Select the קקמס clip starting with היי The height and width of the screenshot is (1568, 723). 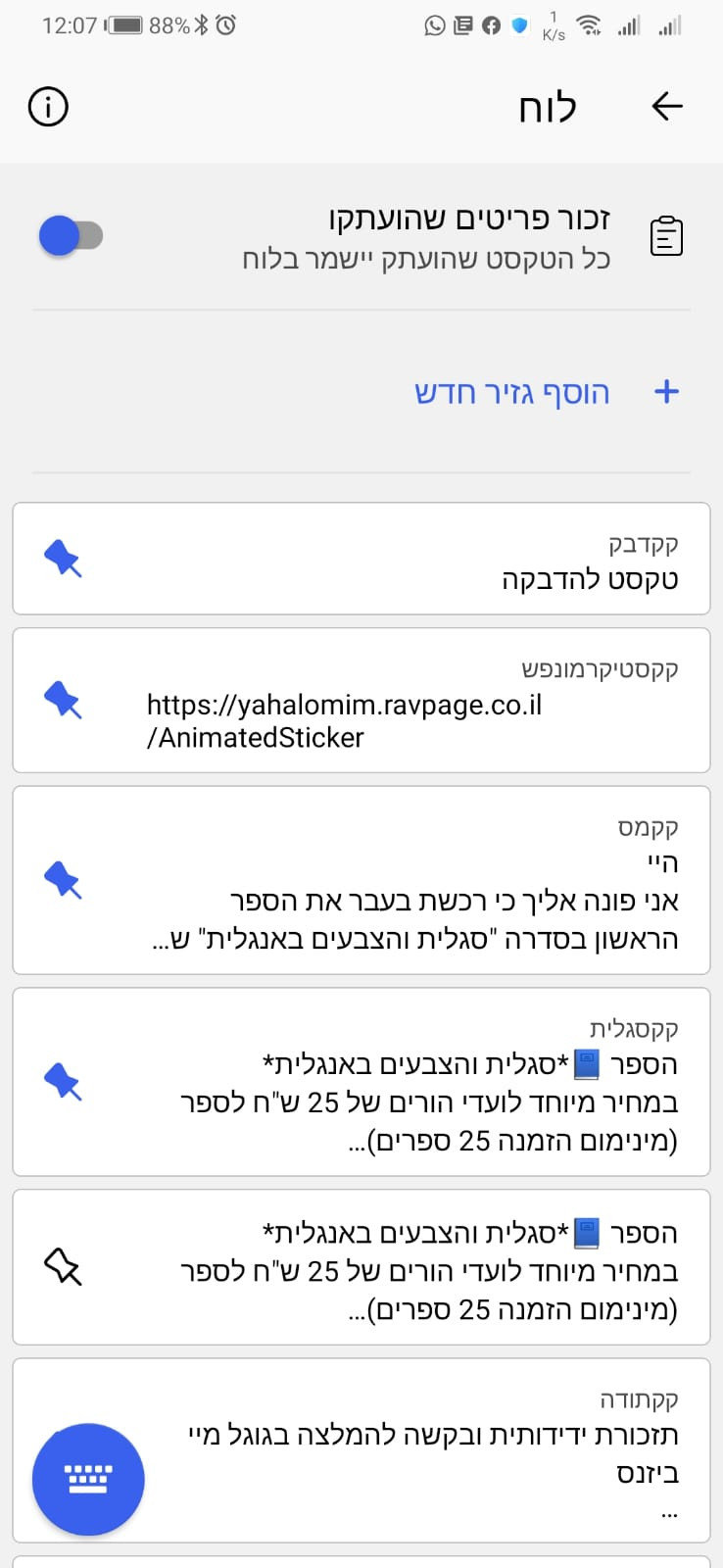[361, 880]
